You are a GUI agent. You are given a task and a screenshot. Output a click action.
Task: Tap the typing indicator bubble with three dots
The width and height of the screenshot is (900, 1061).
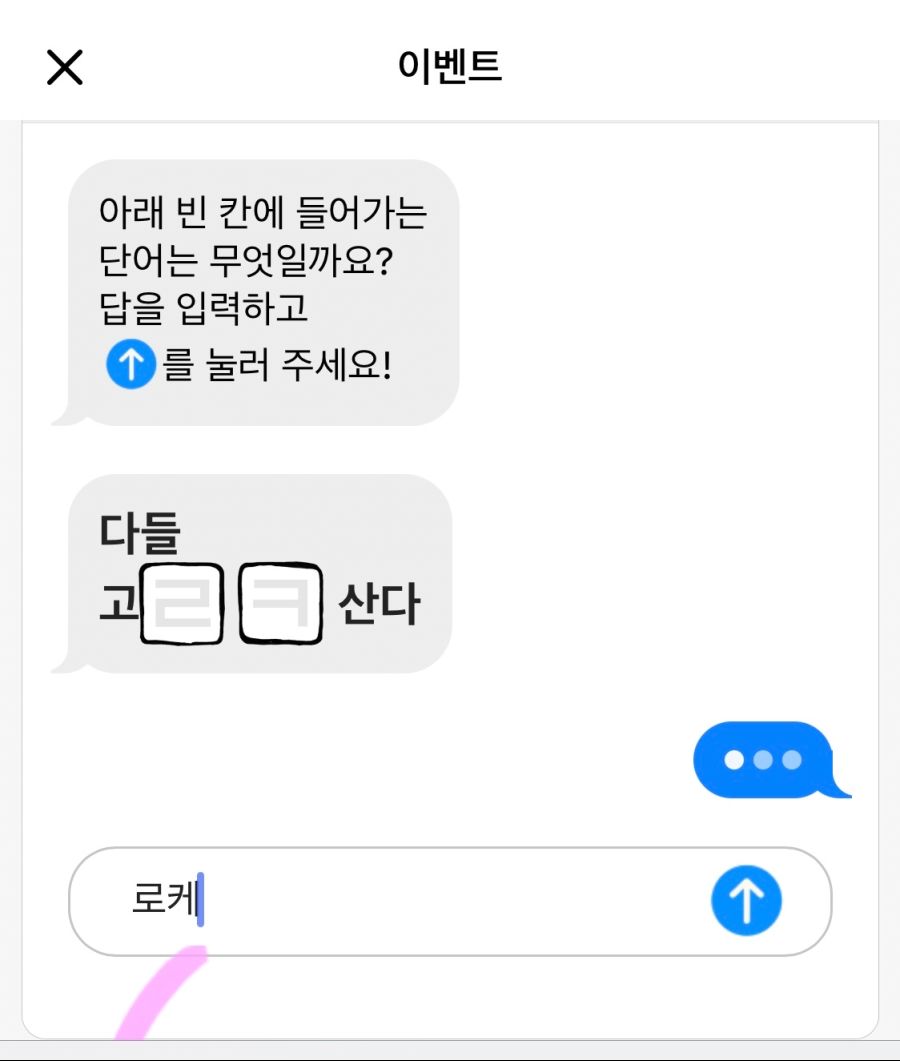[770, 760]
